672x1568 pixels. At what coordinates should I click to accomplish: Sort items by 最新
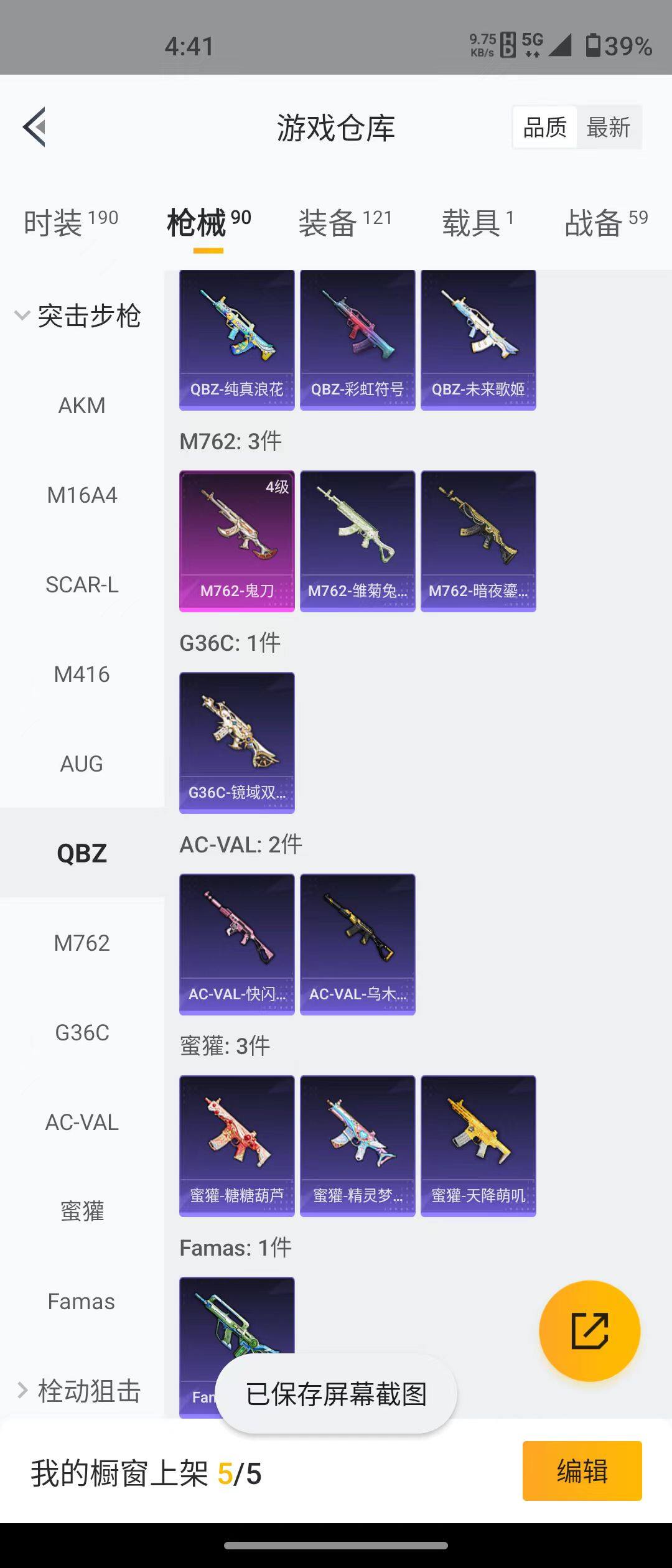608,128
